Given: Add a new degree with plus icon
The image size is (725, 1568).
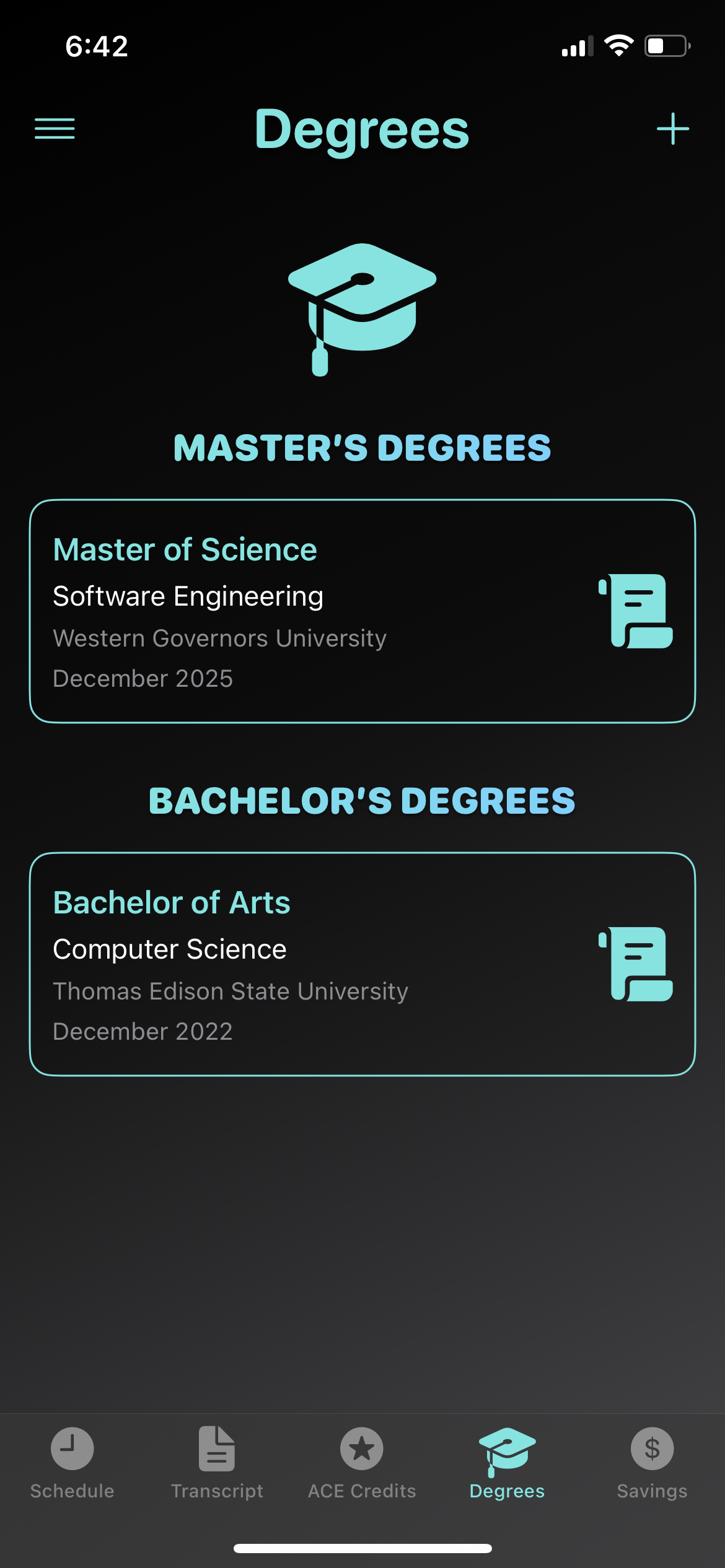Looking at the screenshot, I should [672, 129].
